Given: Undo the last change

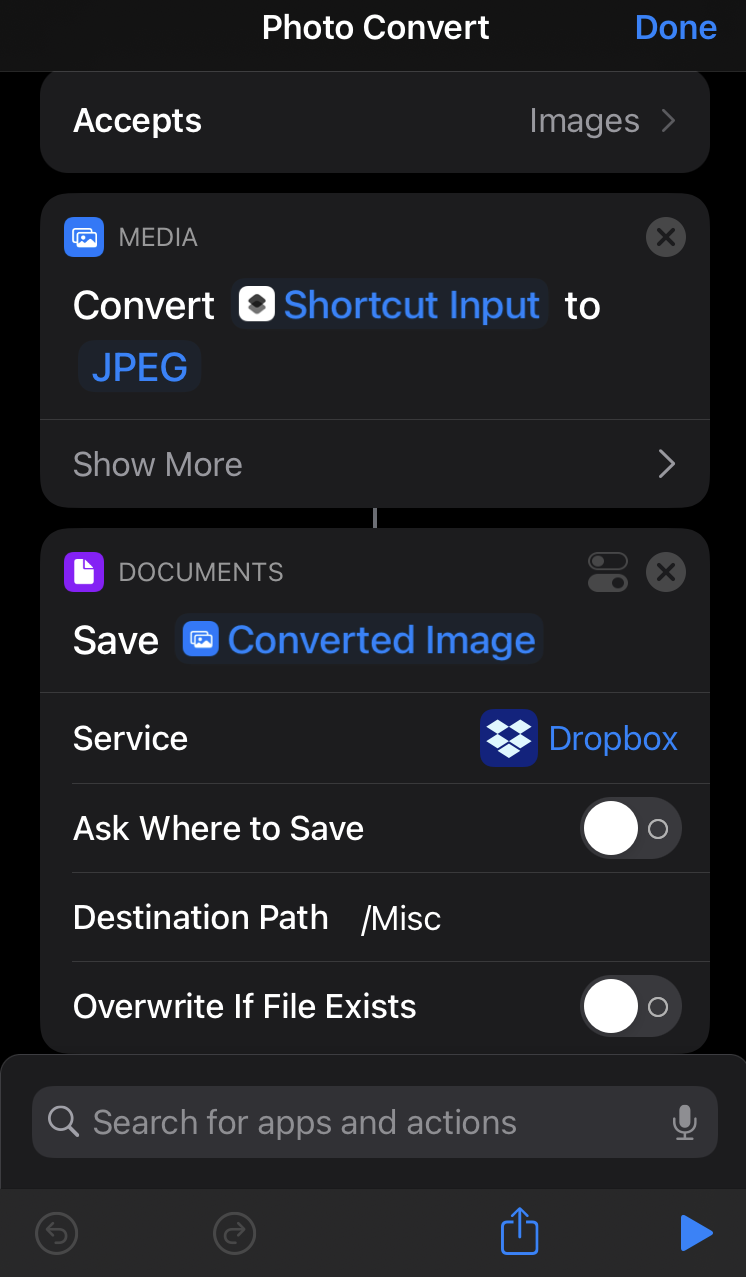Looking at the screenshot, I should (x=57, y=1233).
